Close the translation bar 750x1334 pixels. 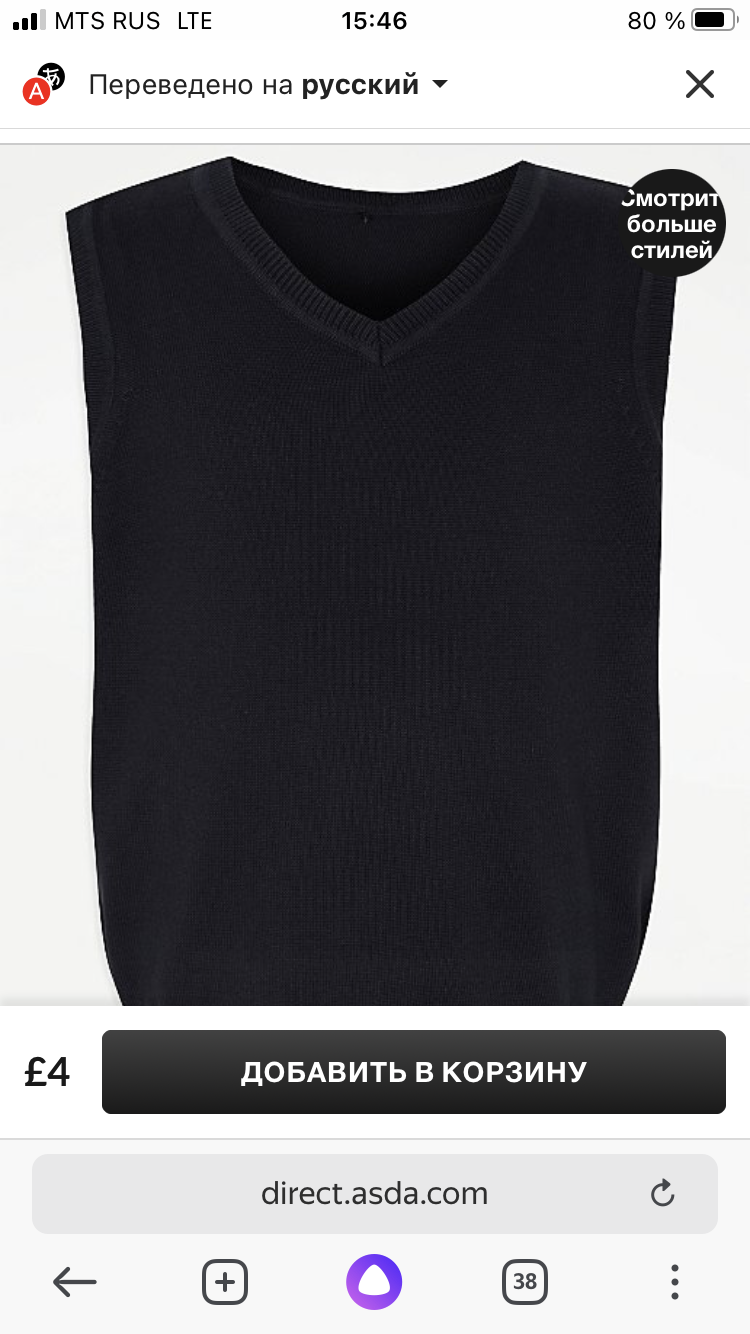click(x=700, y=85)
